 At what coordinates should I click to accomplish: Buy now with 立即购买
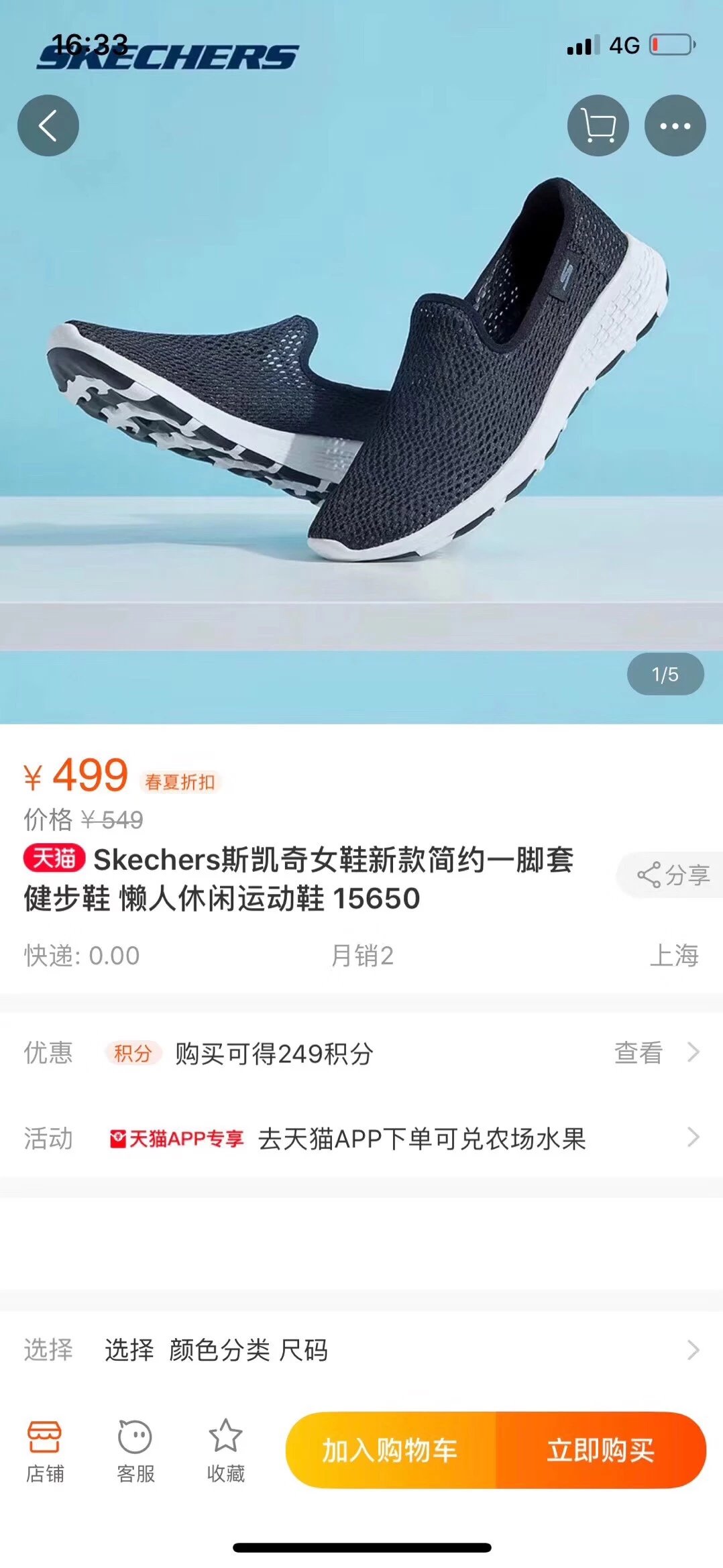click(601, 1450)
